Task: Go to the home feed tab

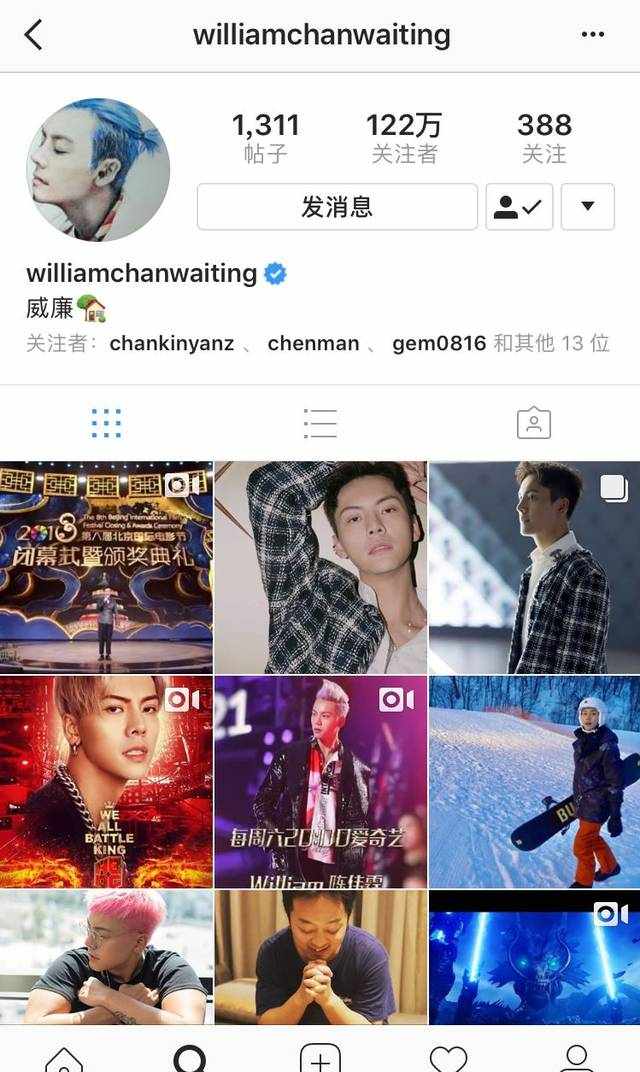Action: pos(64,1058)
